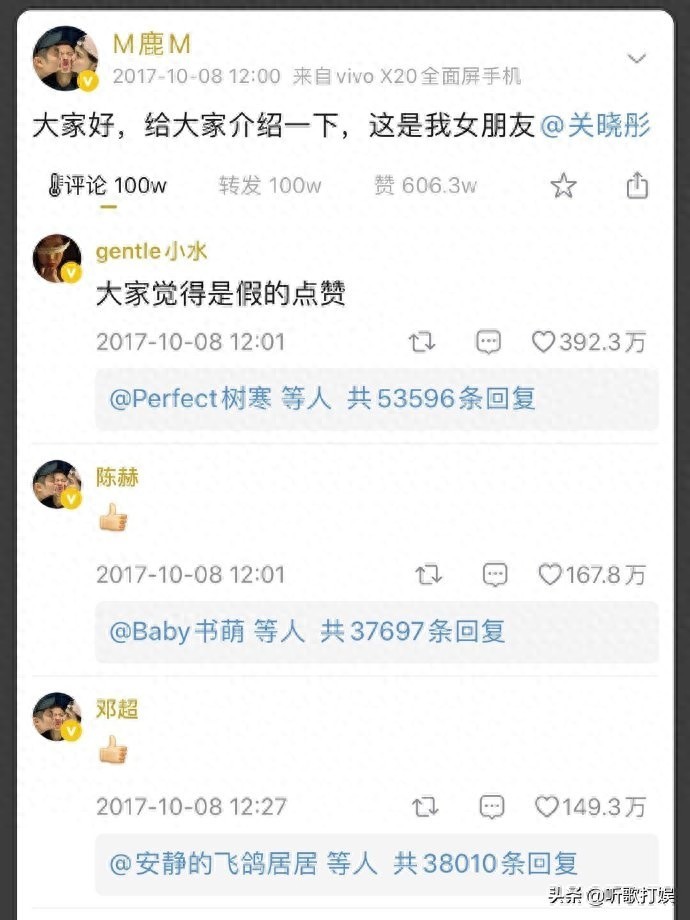The height and width of the screenshot is (920, 690).
Task: Open M鹿M's profile avatar
Action: (x=66, y=59)
